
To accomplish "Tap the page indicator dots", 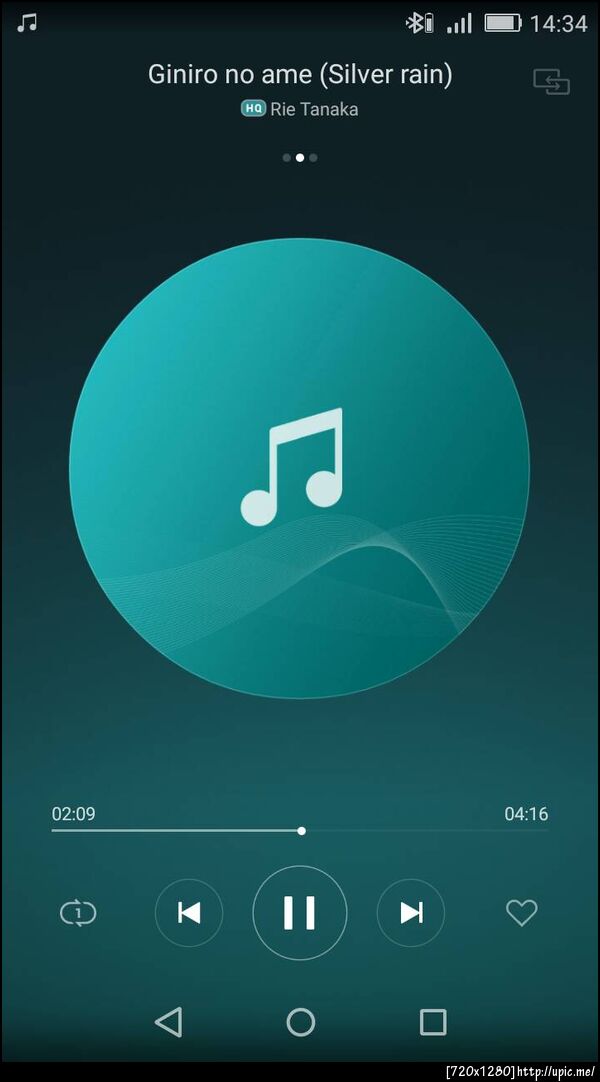I will pyautogui.click(x=300, y=157).
